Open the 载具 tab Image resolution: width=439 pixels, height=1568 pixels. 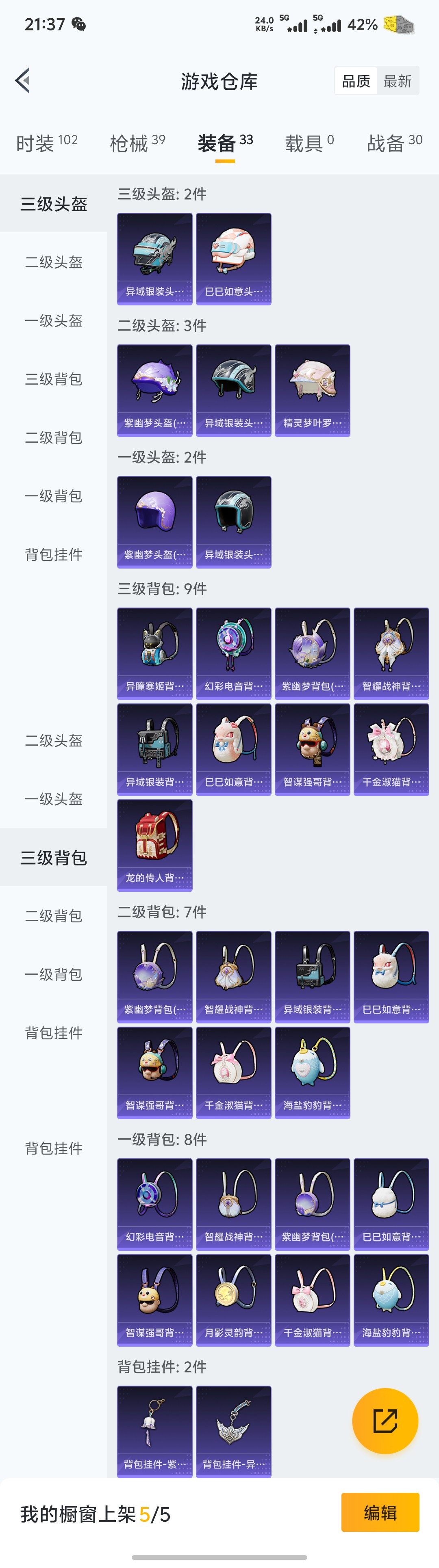tap(309, 143)
